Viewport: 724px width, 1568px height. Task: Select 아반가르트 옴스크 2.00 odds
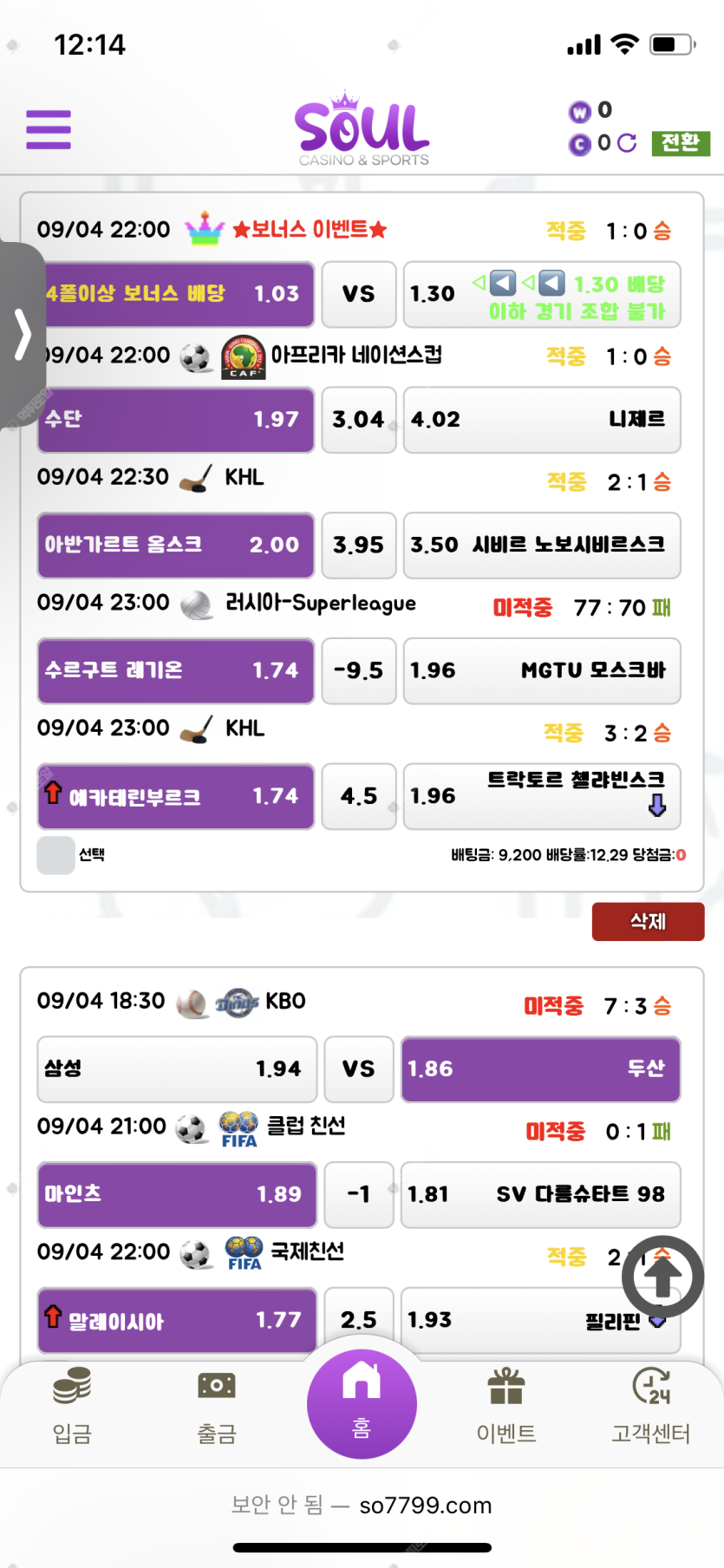coord(176,546)
